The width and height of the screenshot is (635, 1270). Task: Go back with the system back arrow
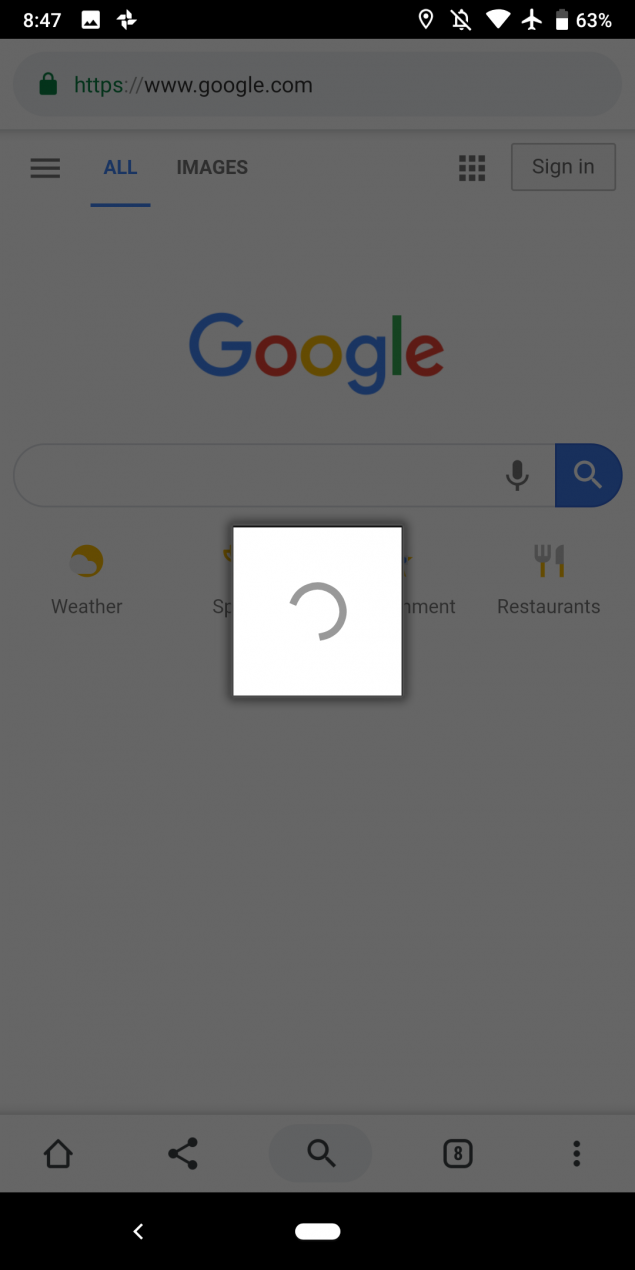click(x=138, y=1231)
